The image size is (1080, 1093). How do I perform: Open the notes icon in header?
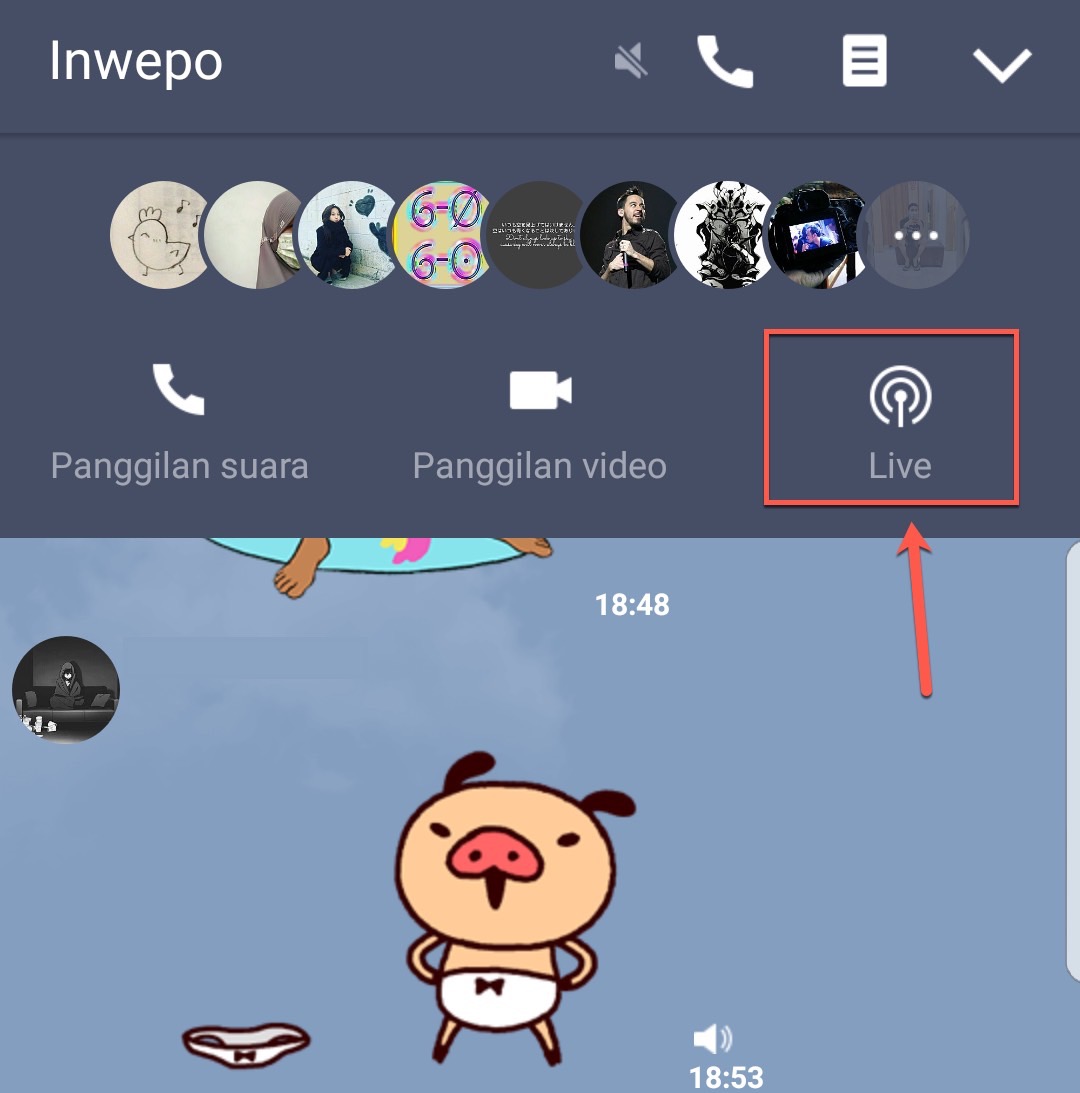click(x=864, y=62)
